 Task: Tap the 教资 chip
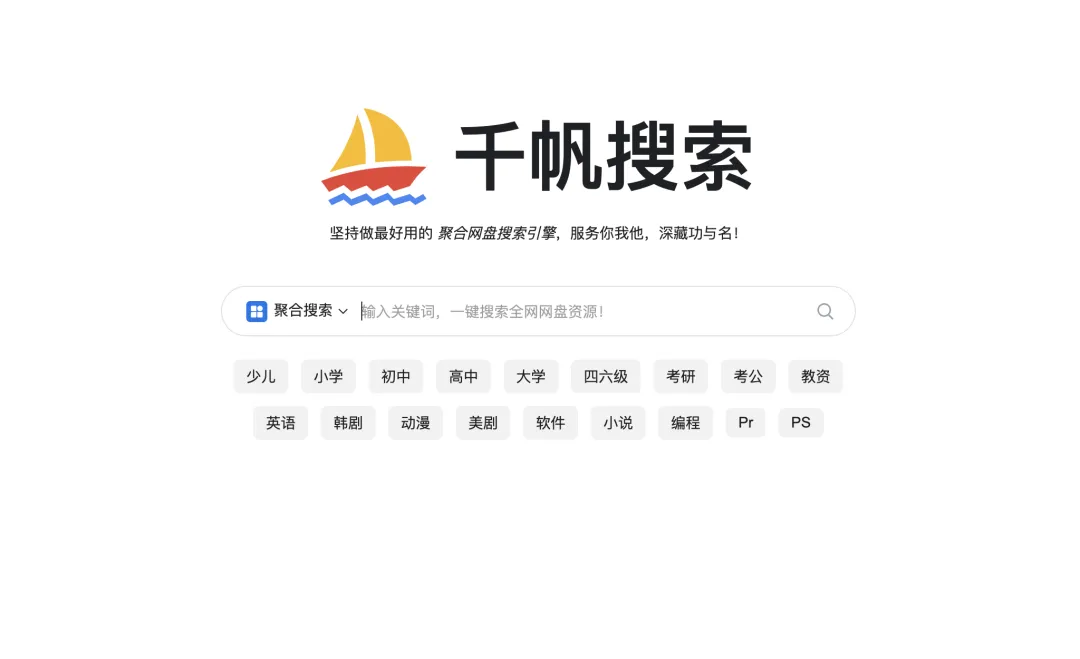click(816, 377)
